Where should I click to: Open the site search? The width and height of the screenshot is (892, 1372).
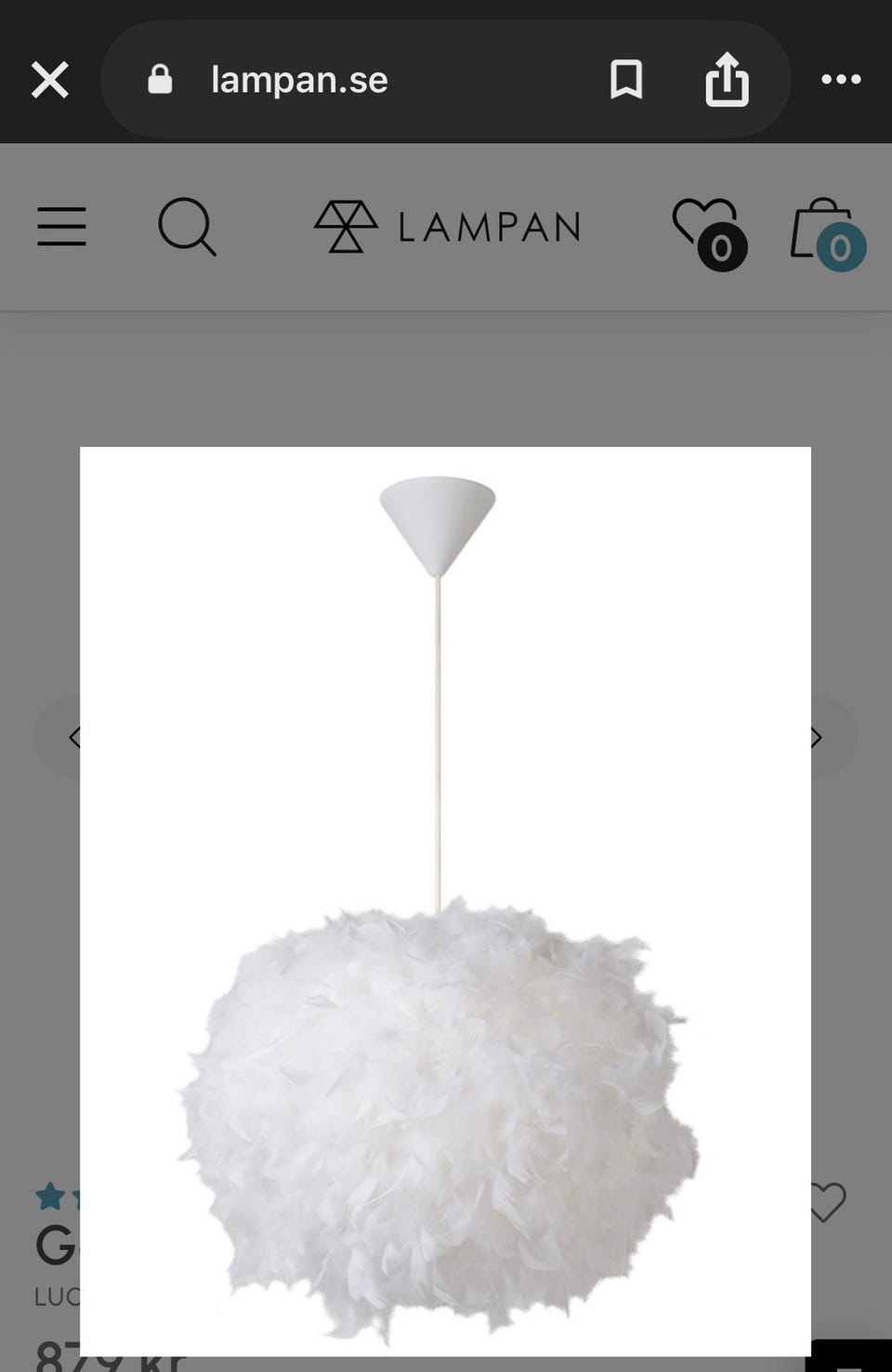(x=187, y=227)
